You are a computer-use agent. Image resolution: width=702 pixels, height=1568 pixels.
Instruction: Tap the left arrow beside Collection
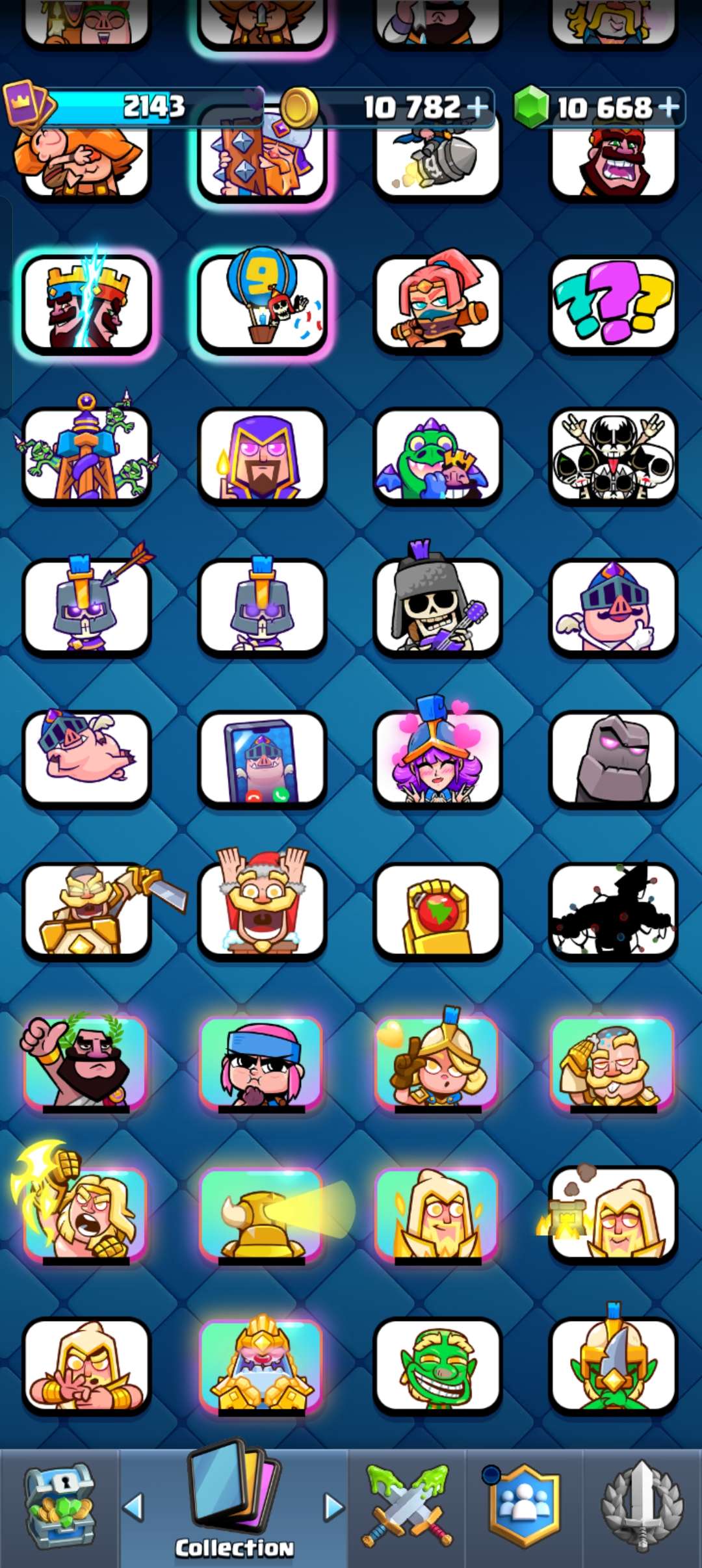pos(133,1507)
